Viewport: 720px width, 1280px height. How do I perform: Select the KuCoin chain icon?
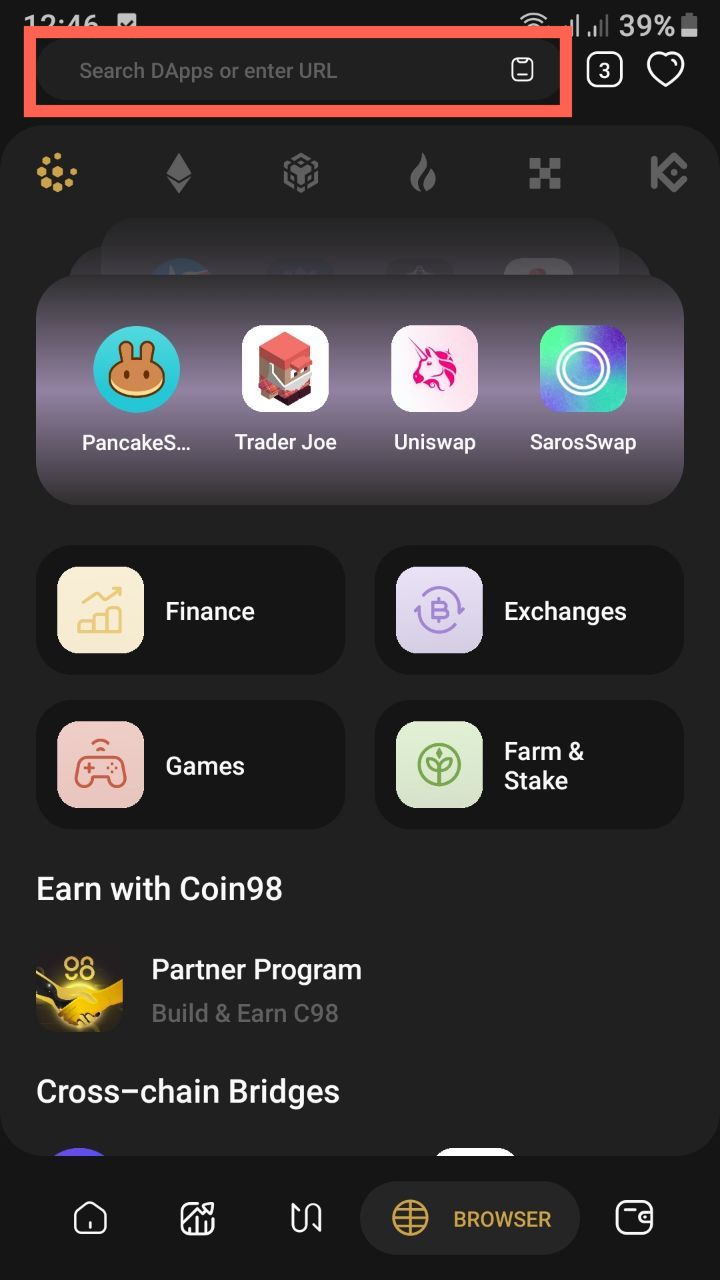[x=668, y=174]
